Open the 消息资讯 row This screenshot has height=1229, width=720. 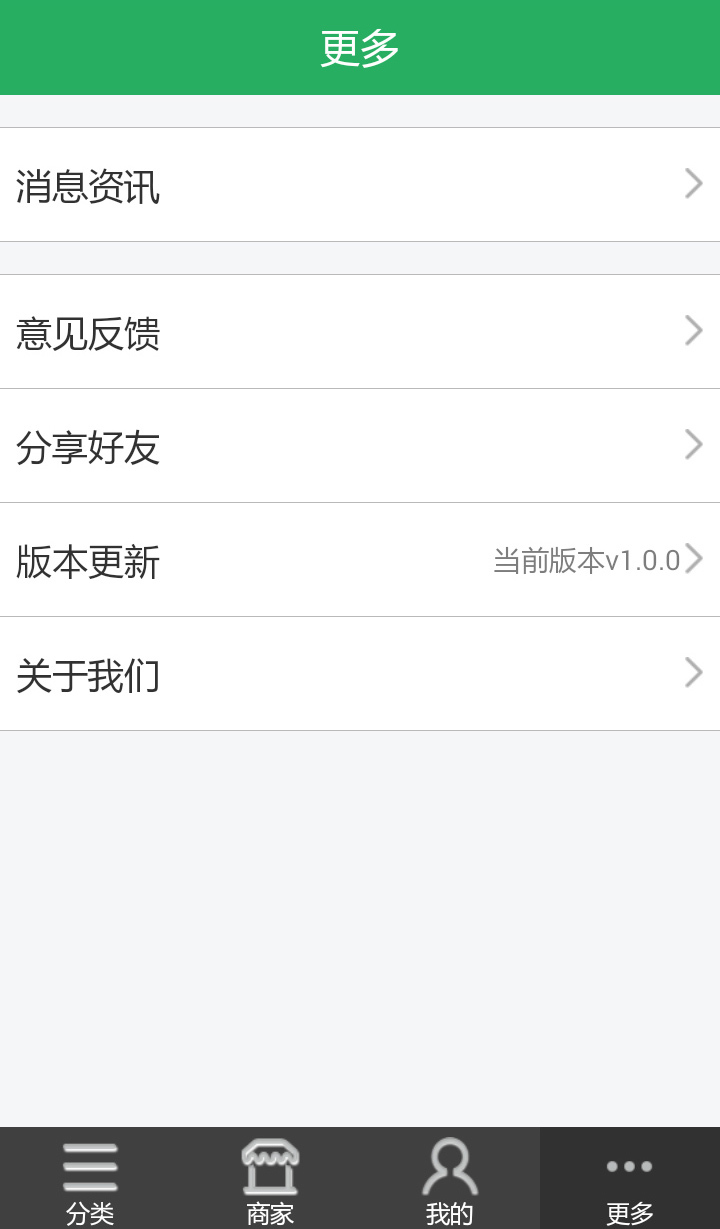360,184
